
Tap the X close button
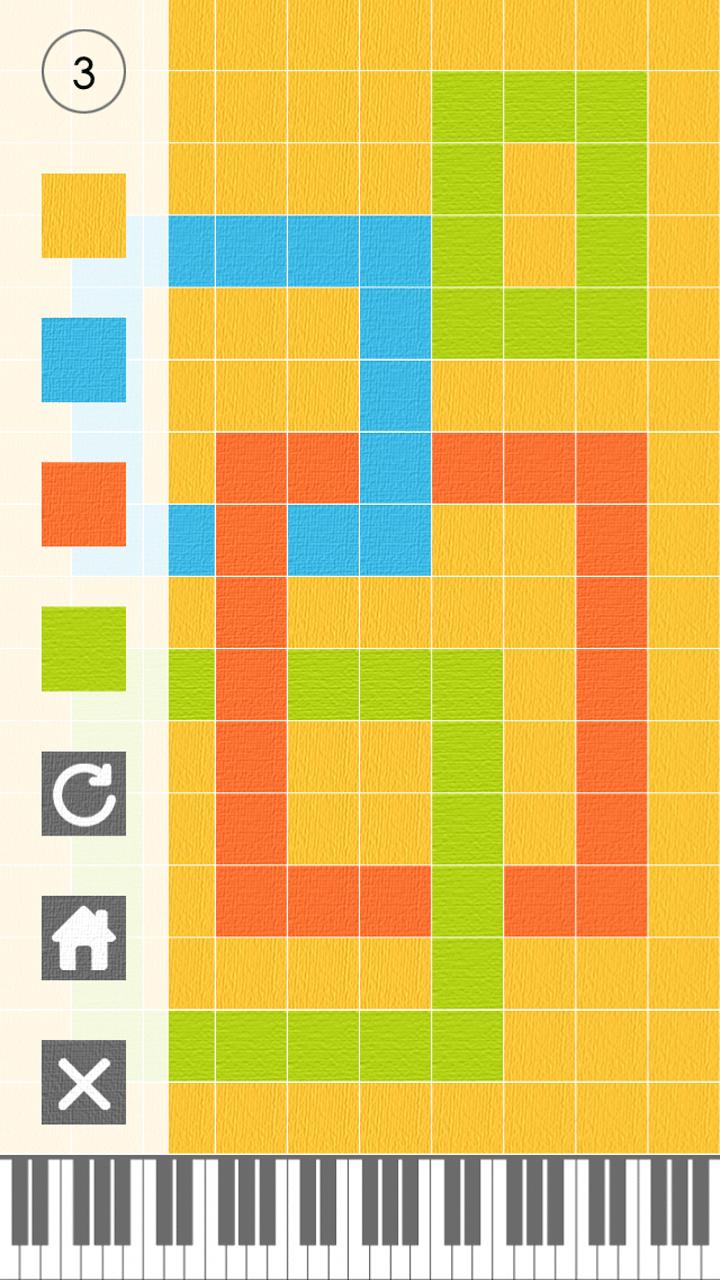click(83, 1082)
